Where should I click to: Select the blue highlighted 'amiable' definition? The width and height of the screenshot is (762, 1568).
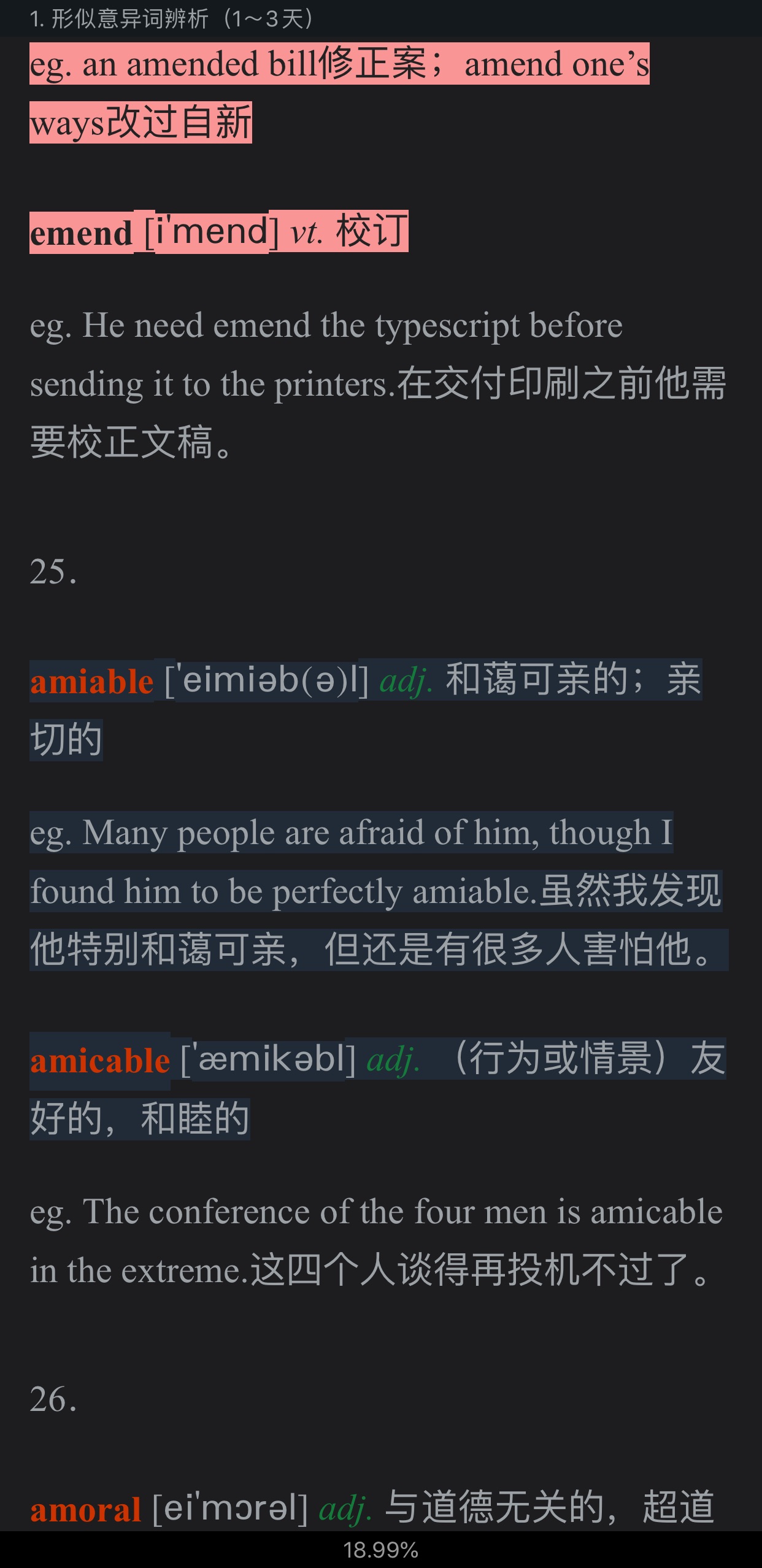365,681
